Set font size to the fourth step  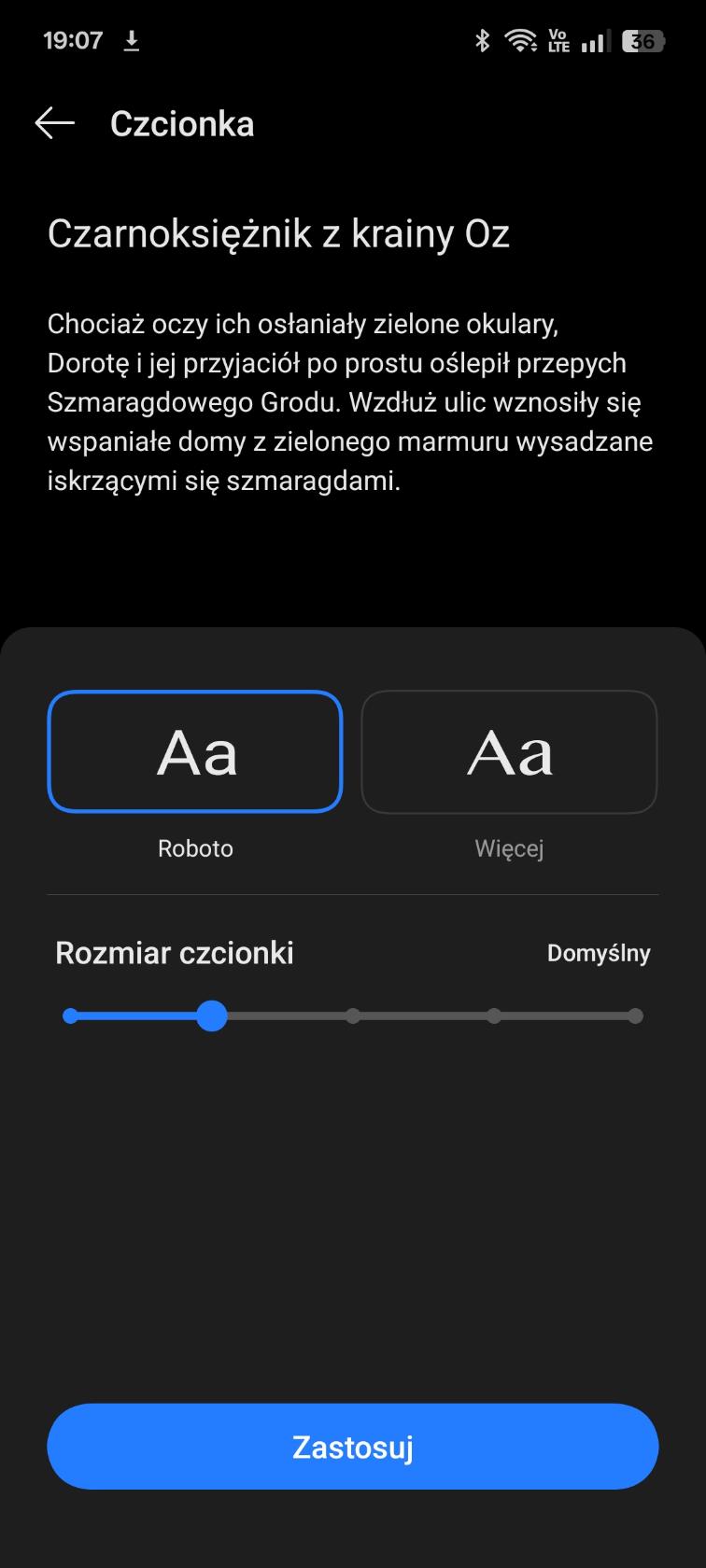(494, 1015)
